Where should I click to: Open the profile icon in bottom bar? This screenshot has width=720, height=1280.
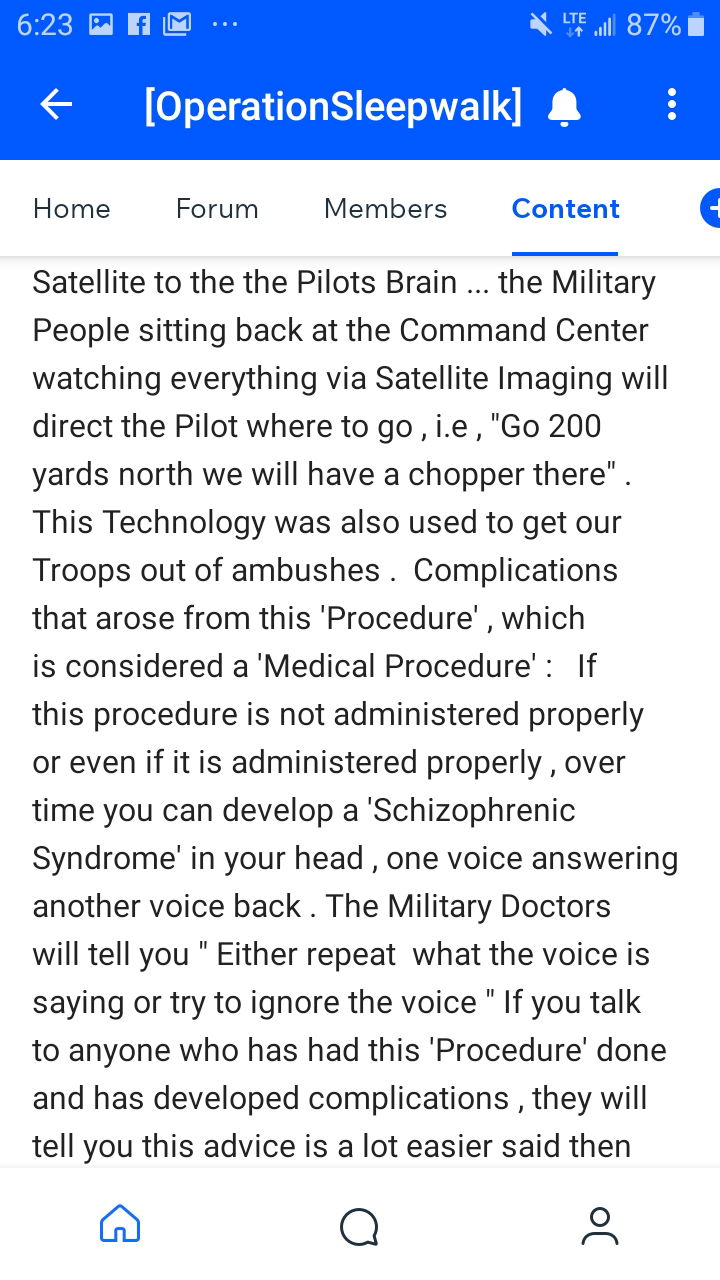point(599,1225)
